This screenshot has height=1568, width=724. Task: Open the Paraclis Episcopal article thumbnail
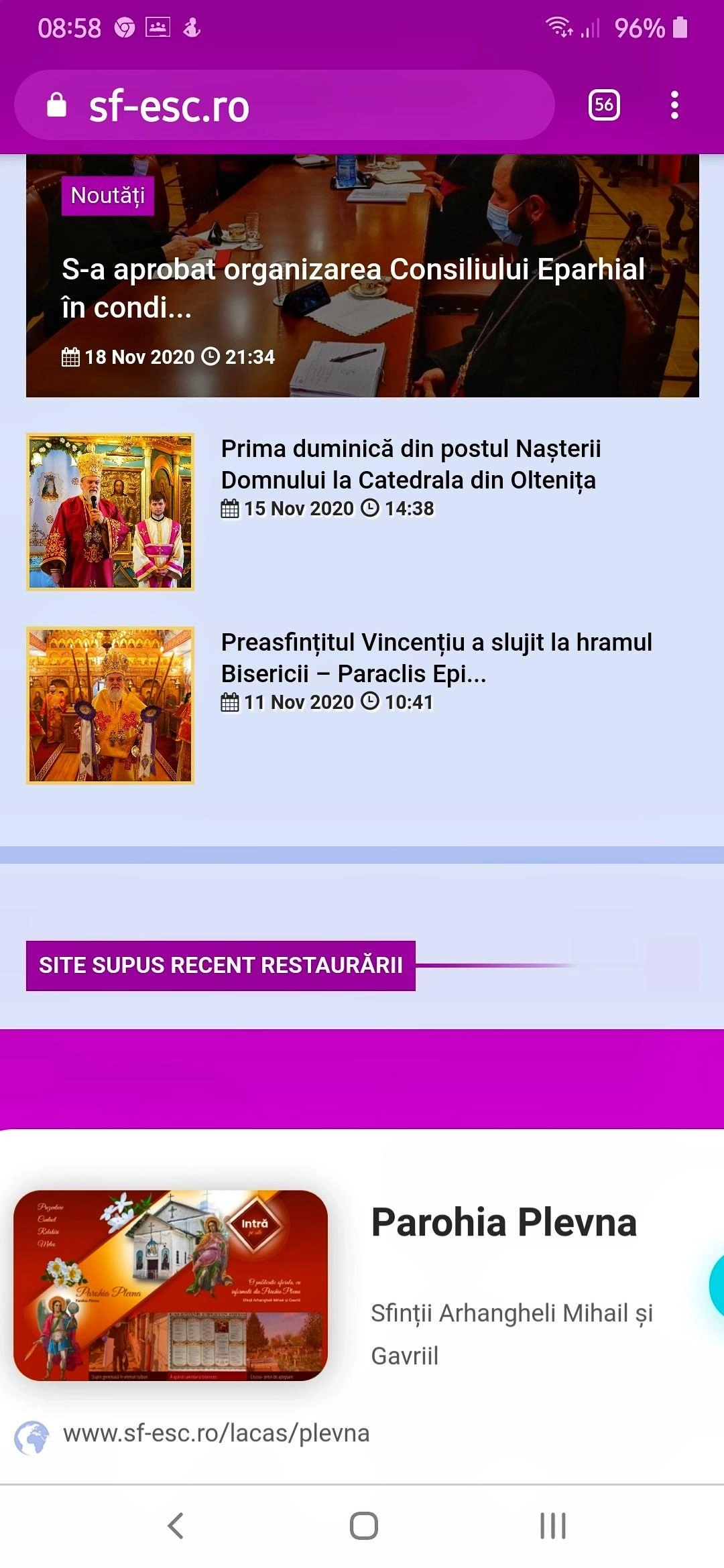[x=111, y=706]
